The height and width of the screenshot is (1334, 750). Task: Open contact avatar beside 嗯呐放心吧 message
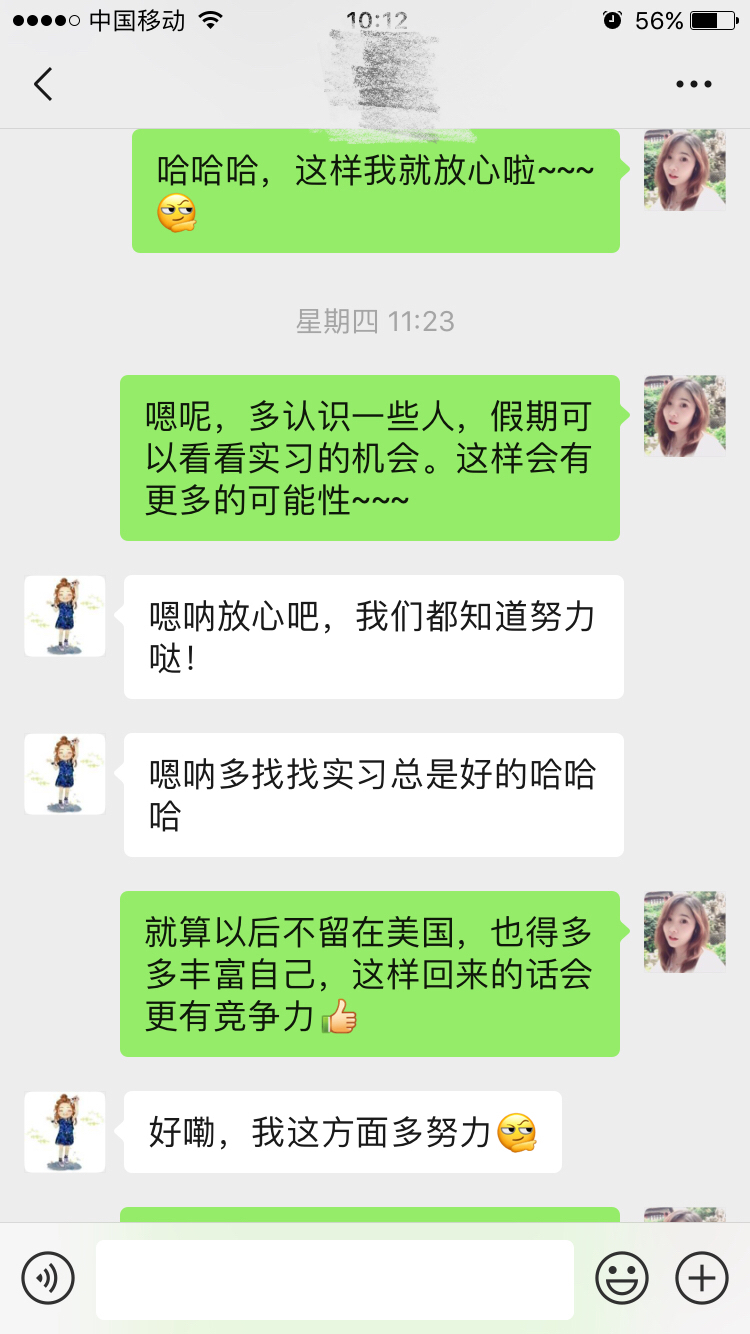tap(65, 616)
